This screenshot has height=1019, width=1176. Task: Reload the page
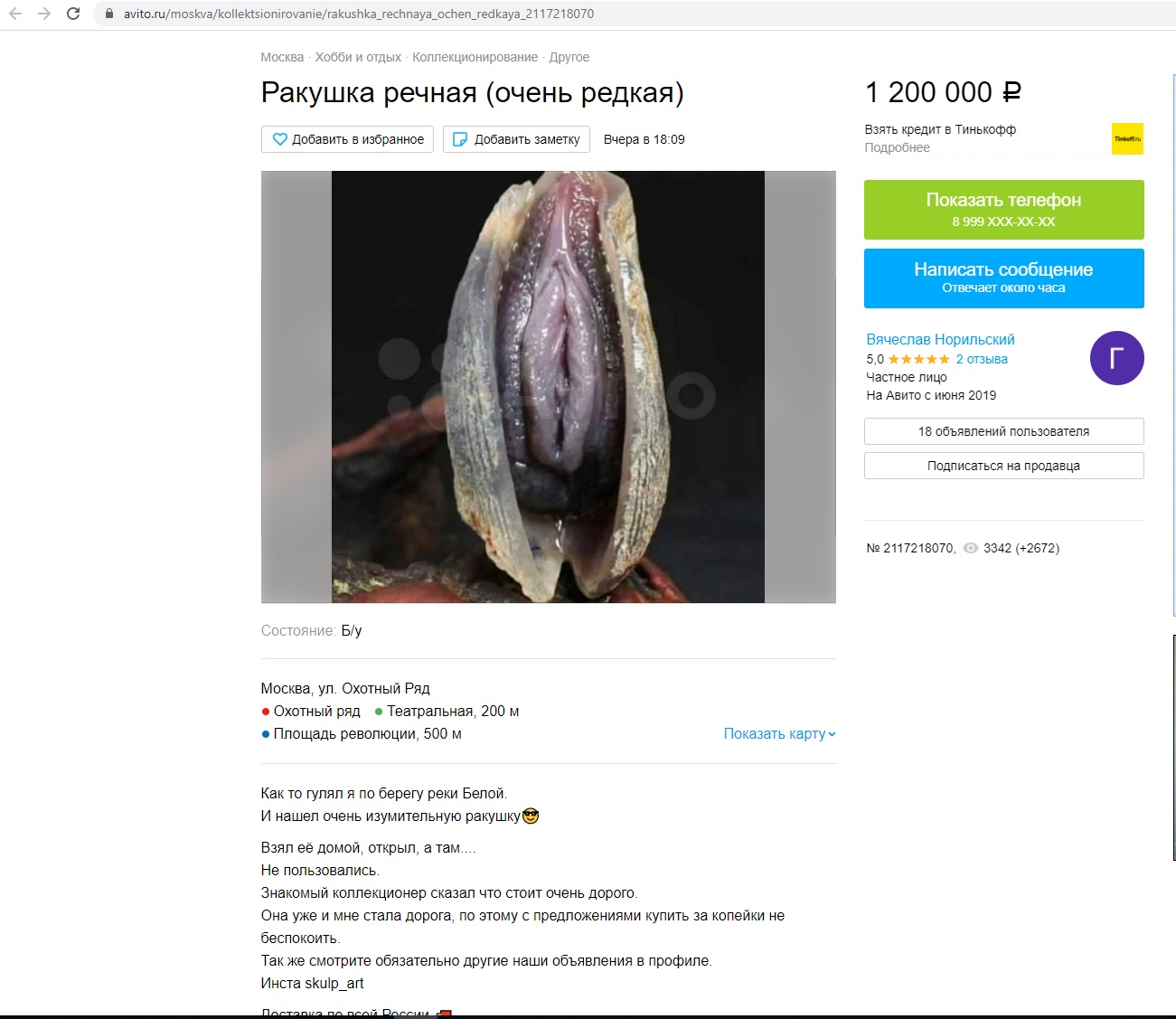[73, 14]
